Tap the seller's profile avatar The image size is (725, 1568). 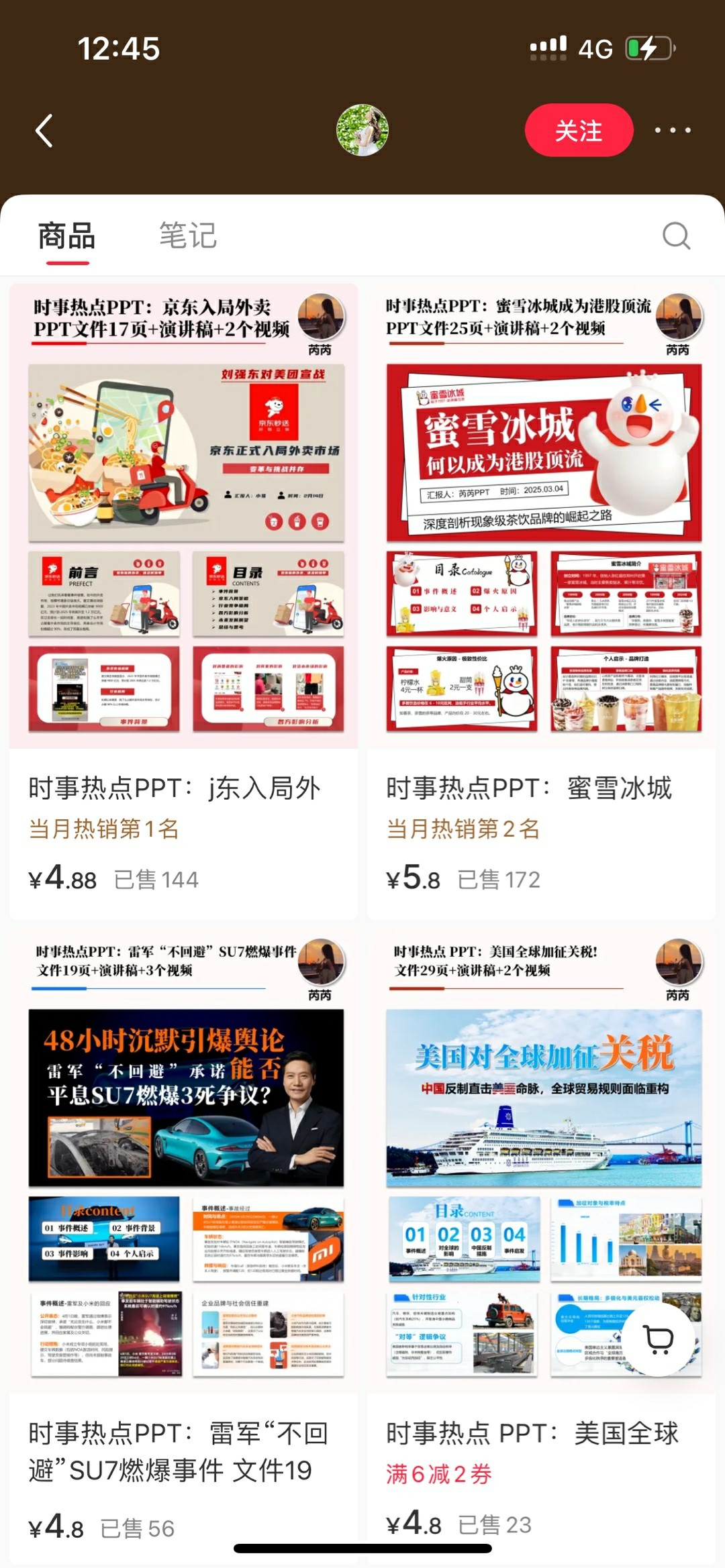pos(362,130)
